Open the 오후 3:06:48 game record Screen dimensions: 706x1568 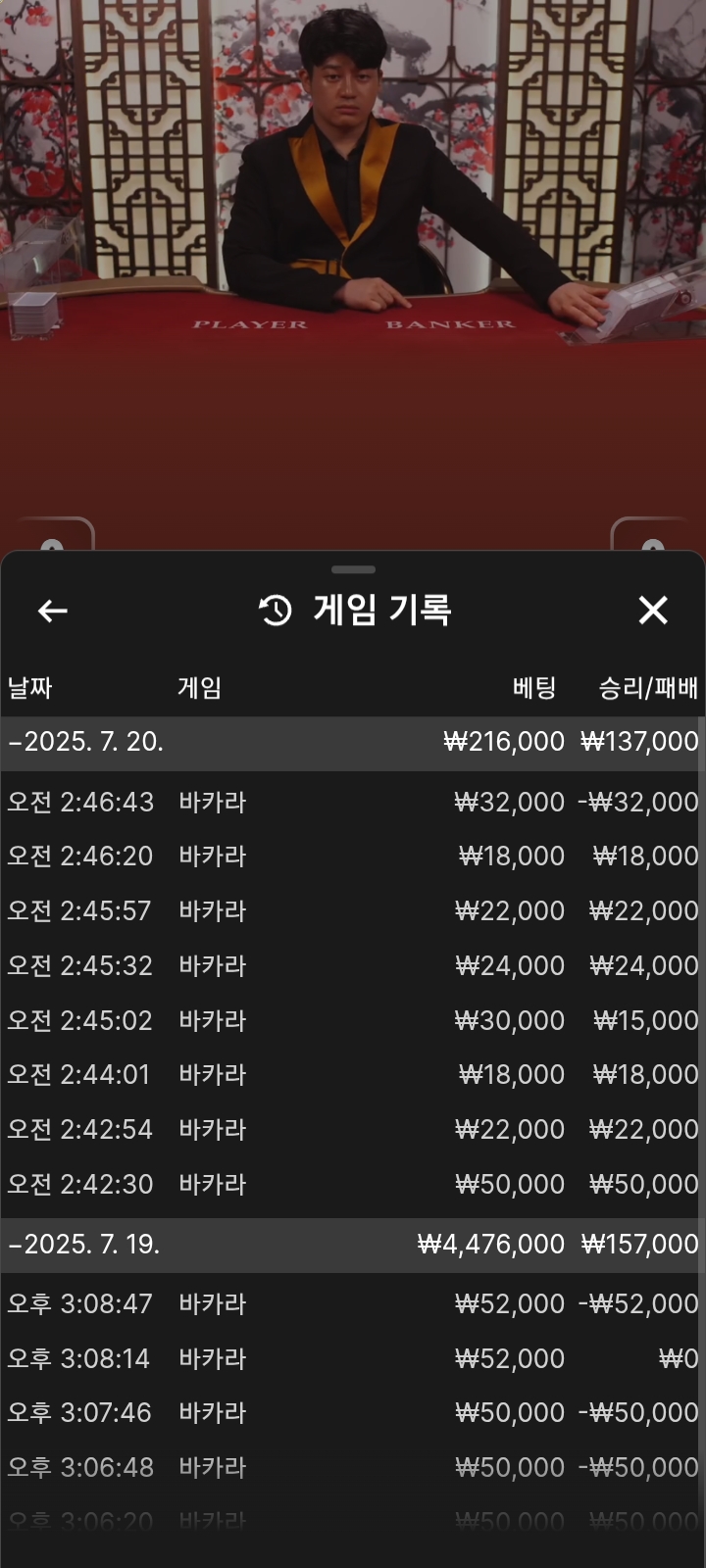click(353, 1468)
